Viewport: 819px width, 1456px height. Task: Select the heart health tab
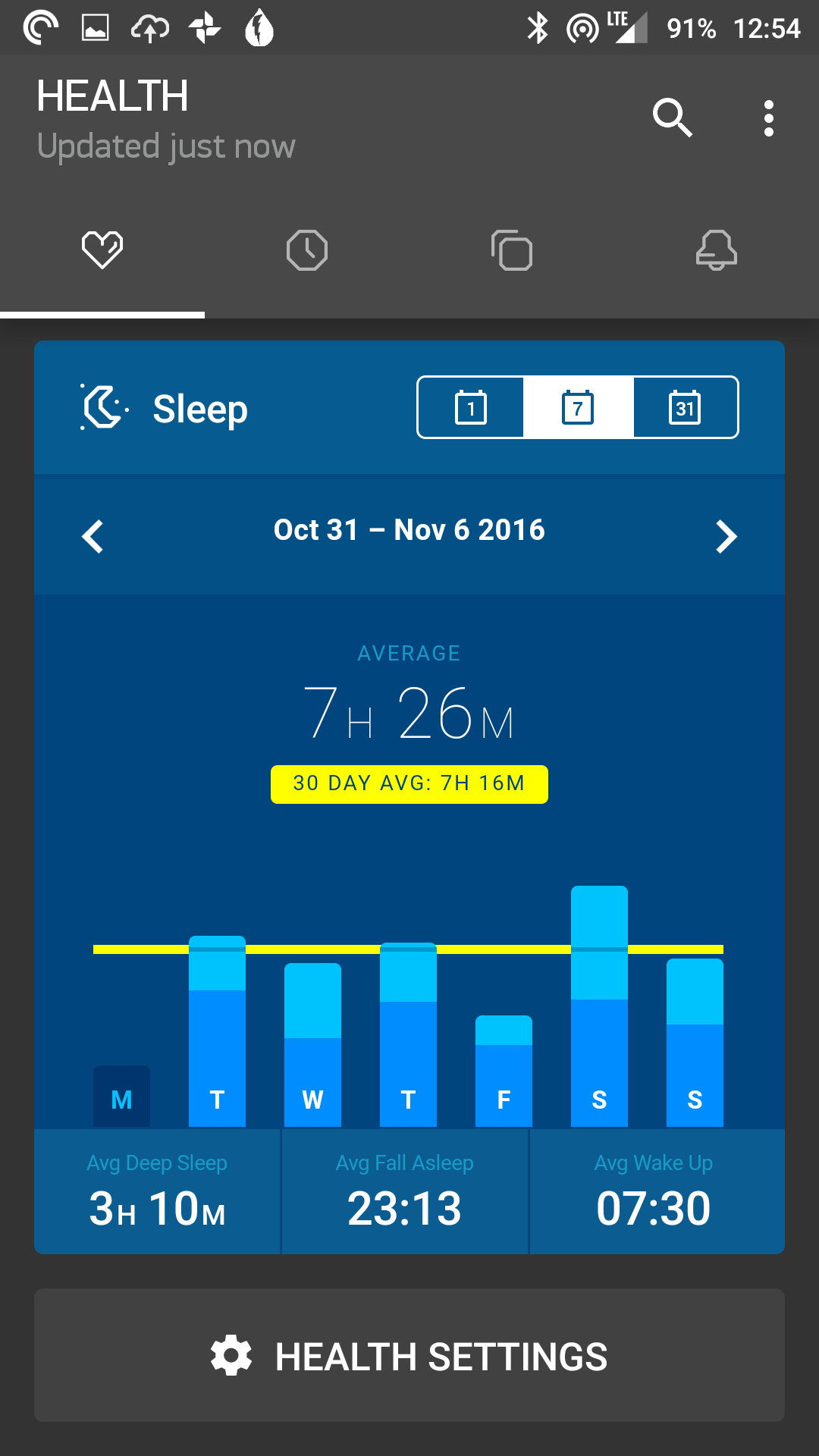(102, 249)
